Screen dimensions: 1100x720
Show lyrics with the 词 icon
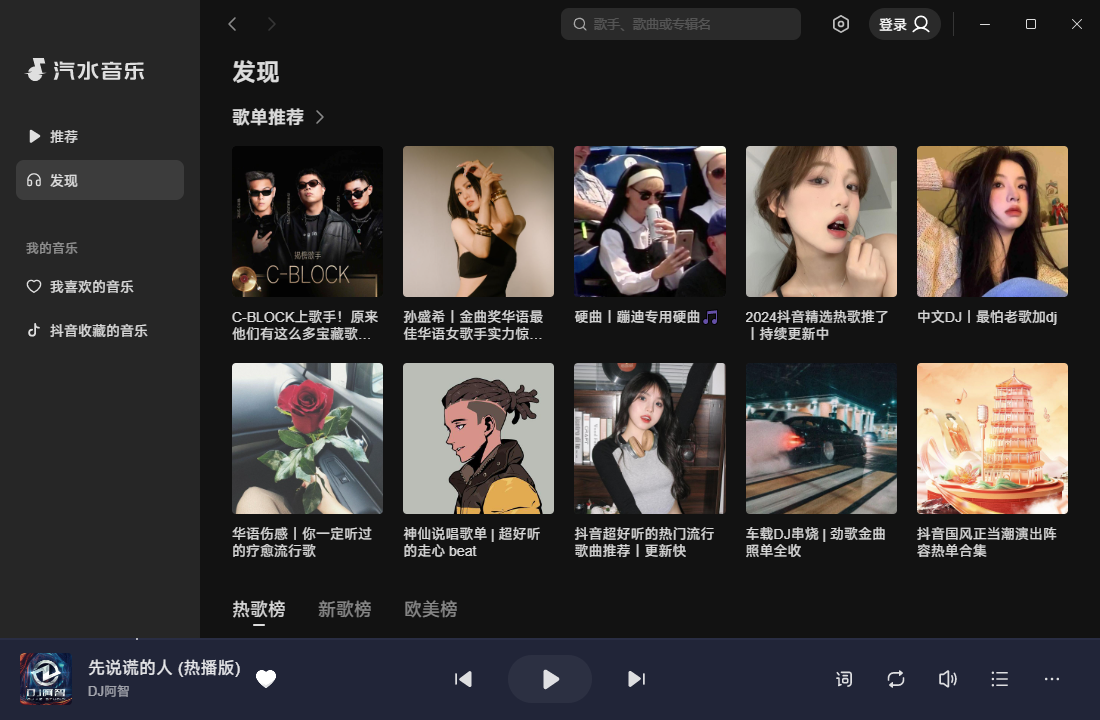844,680
